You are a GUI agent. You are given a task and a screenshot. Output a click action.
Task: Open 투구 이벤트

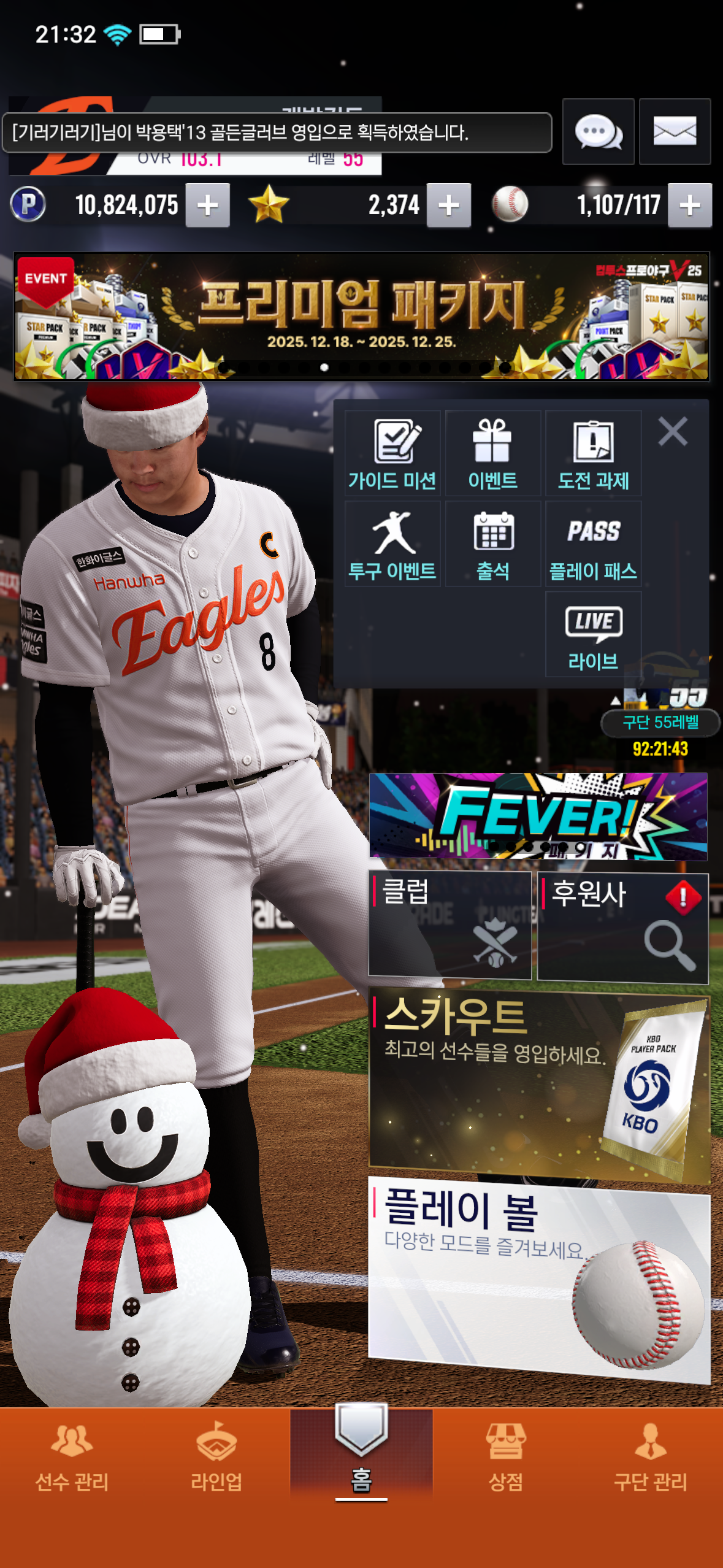coord(392,544)
